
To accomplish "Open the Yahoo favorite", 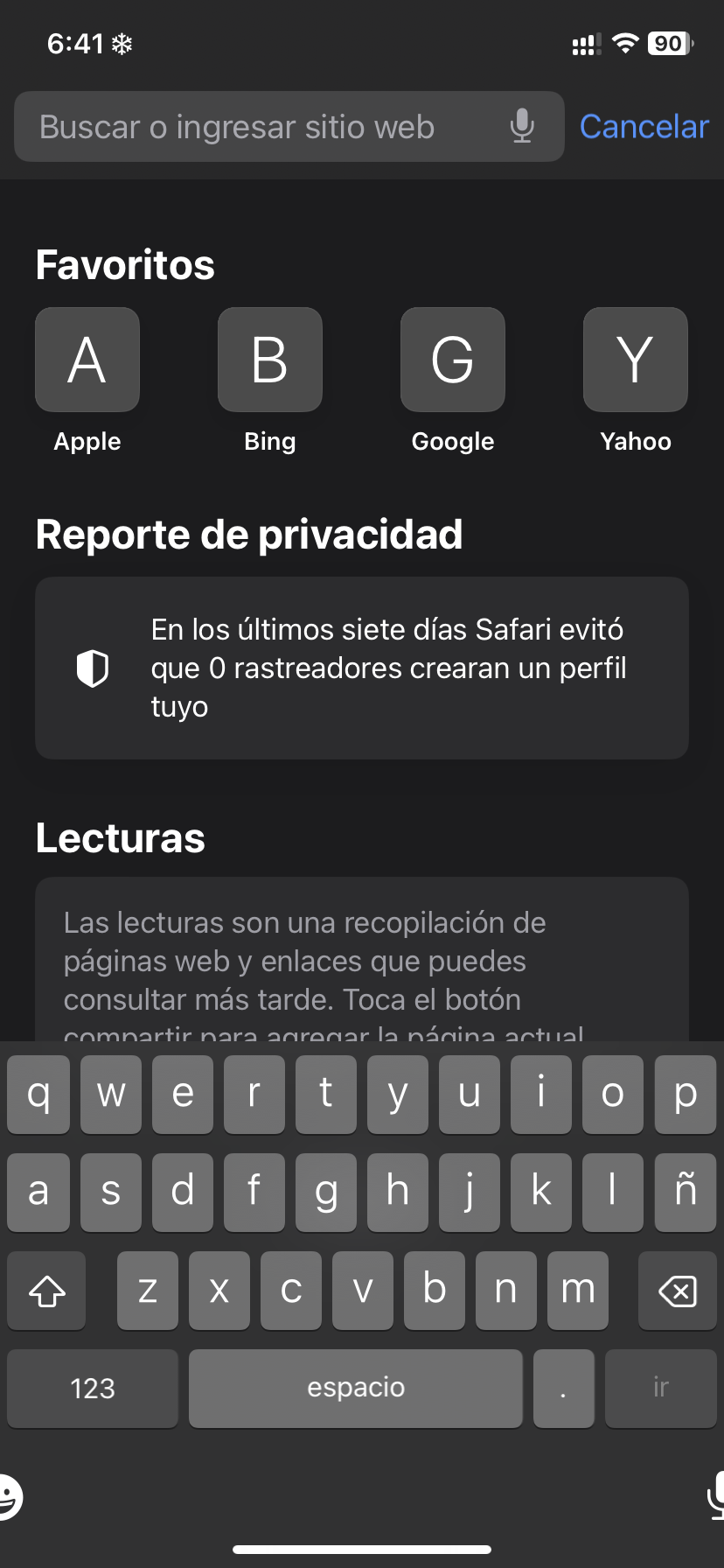I will pos(636,360).
